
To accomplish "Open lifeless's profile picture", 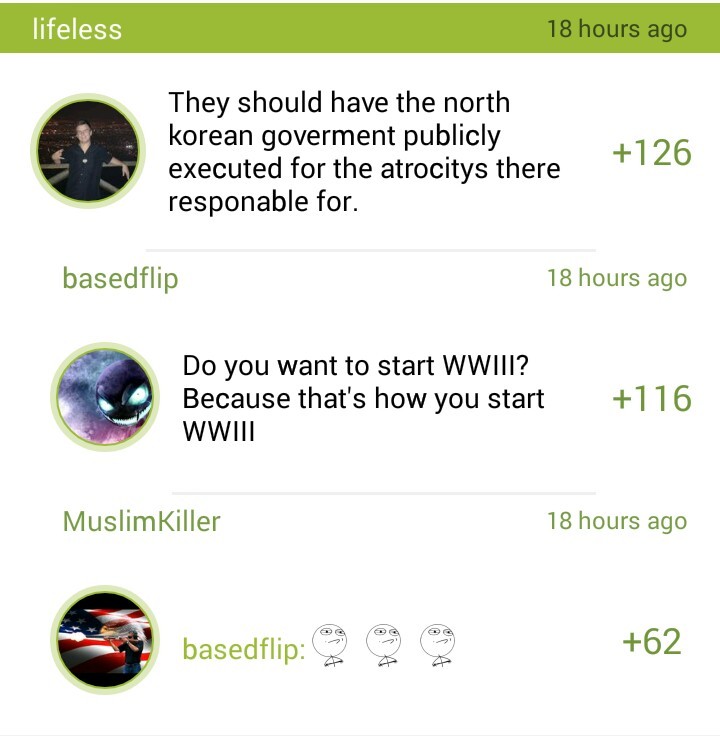I will click(x=85, y=152).
